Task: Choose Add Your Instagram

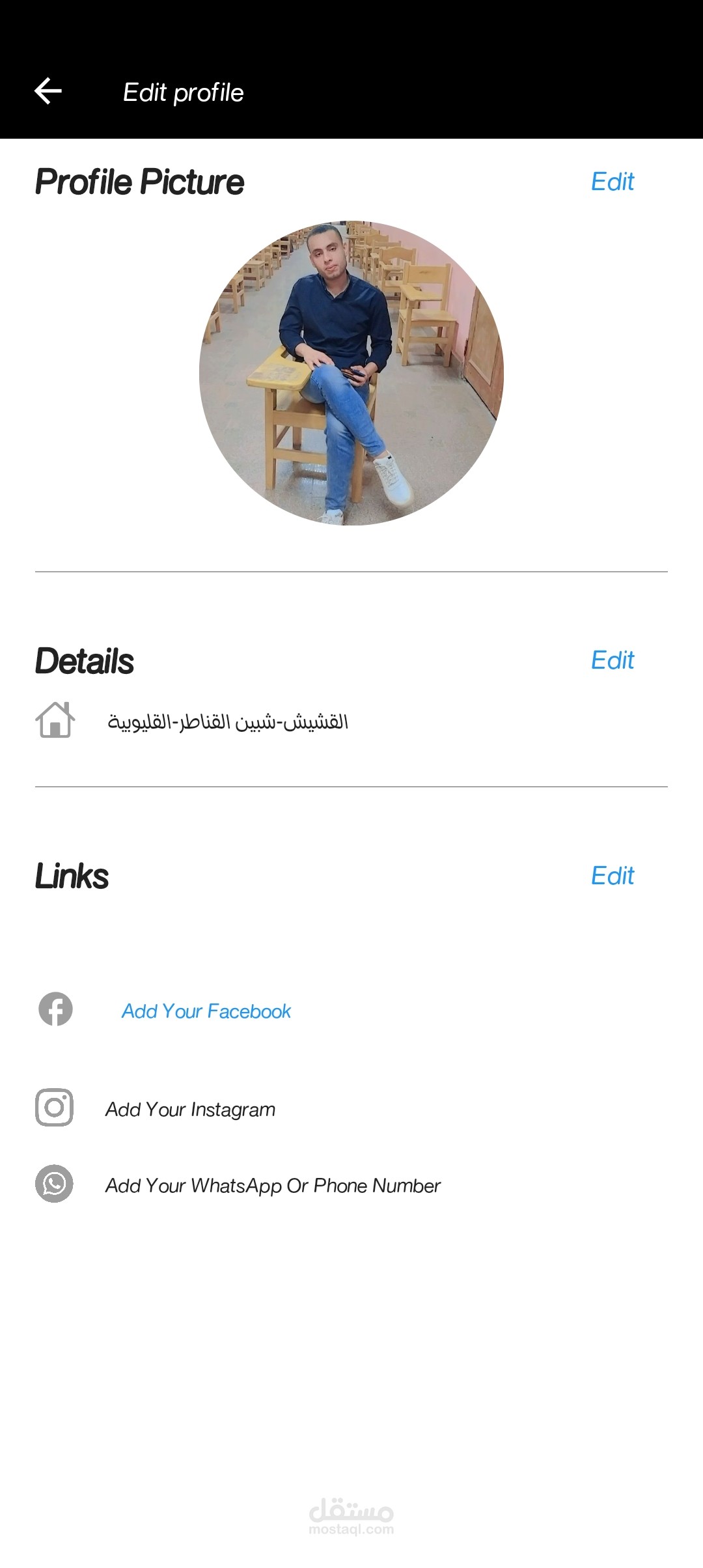Action: (x=190, y=1109)
